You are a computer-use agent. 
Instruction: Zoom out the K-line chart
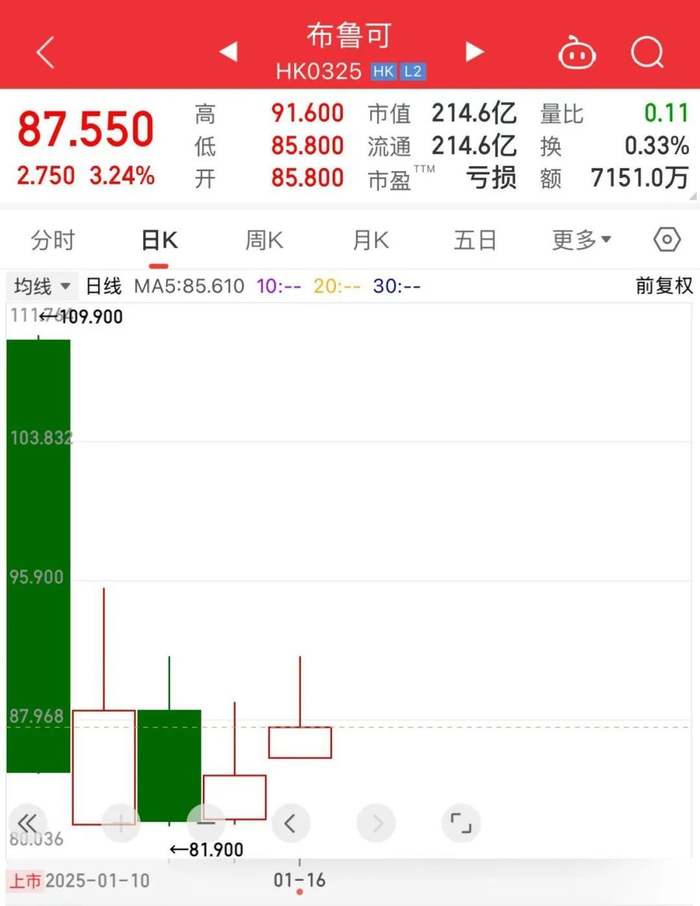click(x=206, y=823)
